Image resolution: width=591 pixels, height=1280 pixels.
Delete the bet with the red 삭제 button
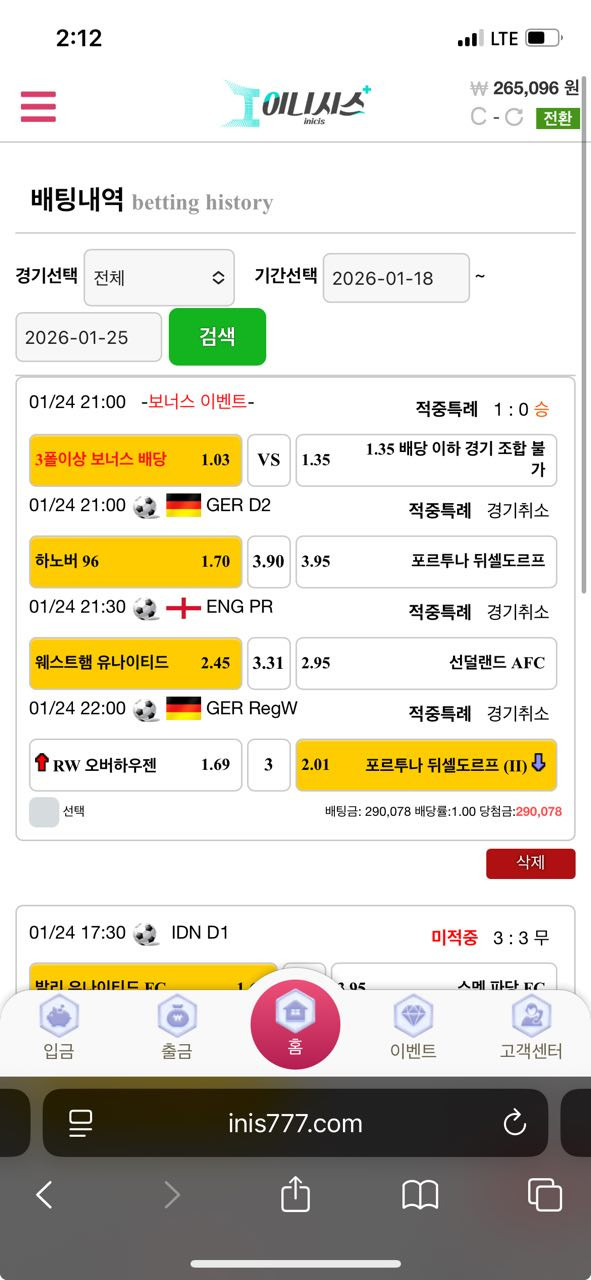(x=531, y=863)
